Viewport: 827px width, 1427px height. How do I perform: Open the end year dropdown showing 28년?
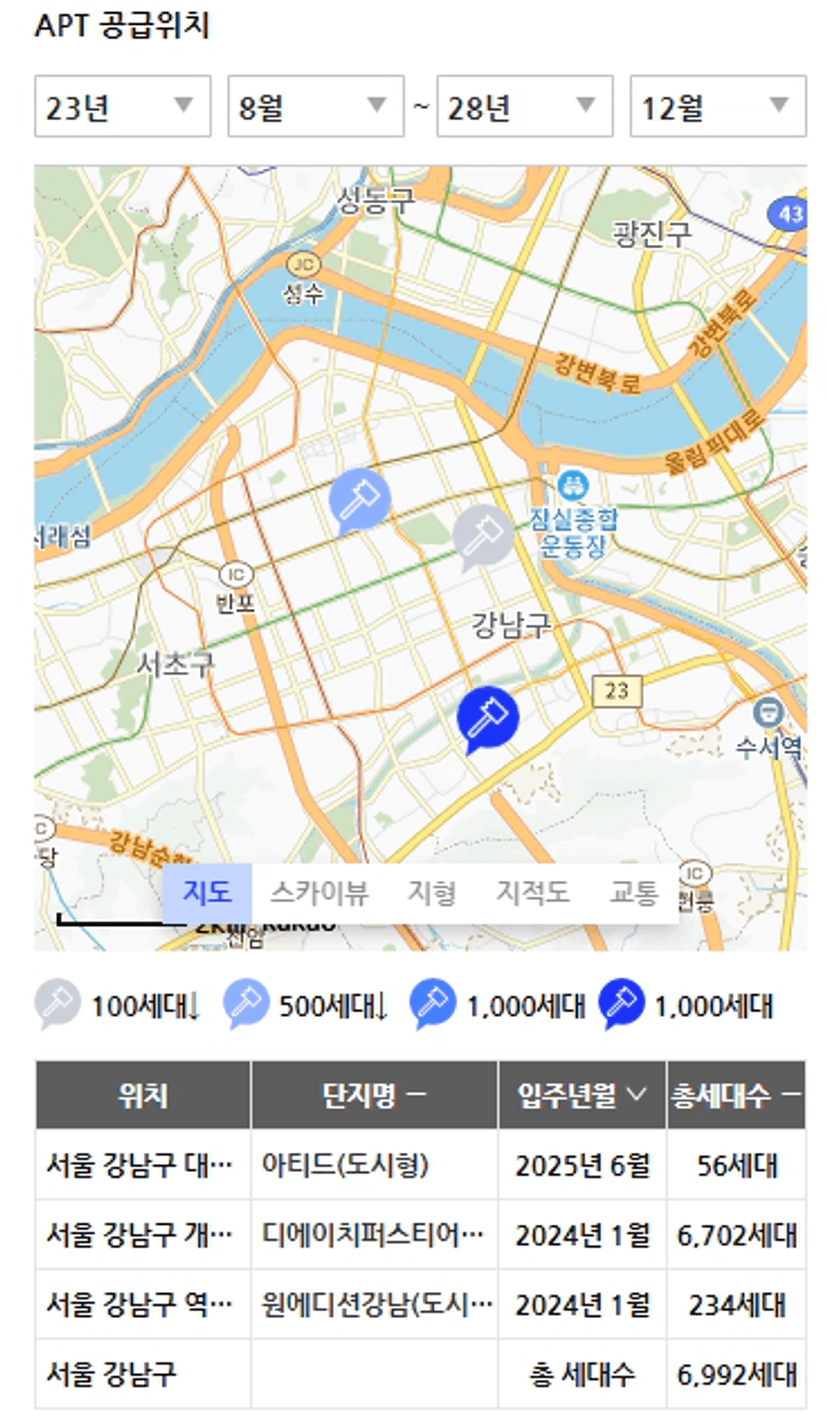coord(525,106)
